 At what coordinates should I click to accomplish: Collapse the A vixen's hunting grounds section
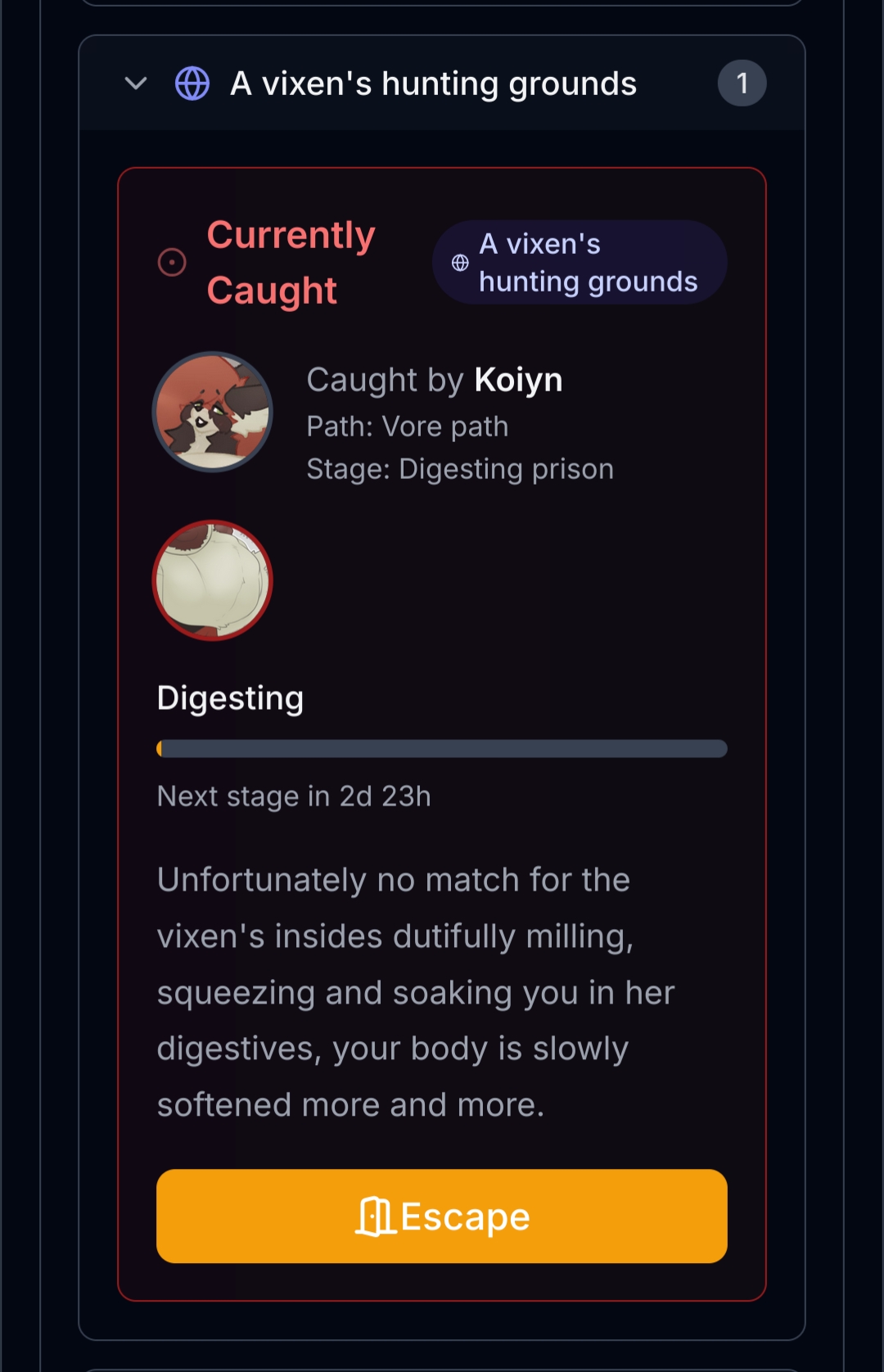tap(136, 83)
